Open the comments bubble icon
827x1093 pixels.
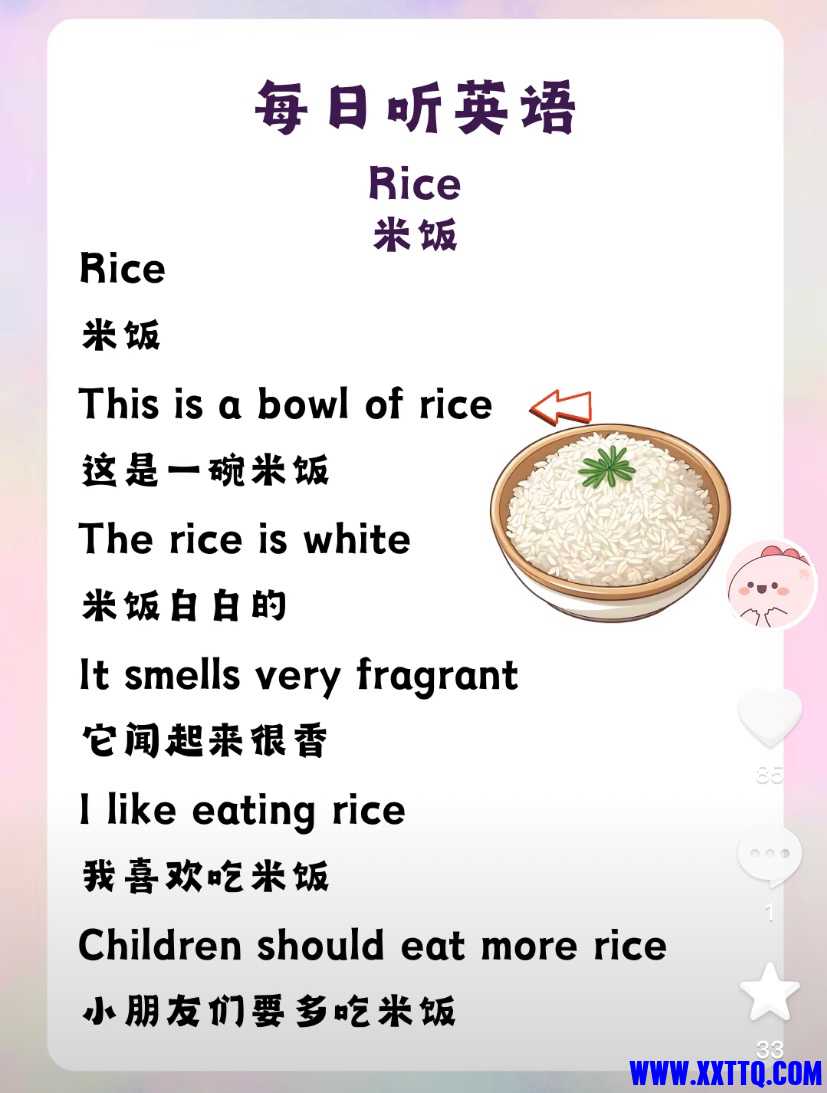click(x=769, y=855)
